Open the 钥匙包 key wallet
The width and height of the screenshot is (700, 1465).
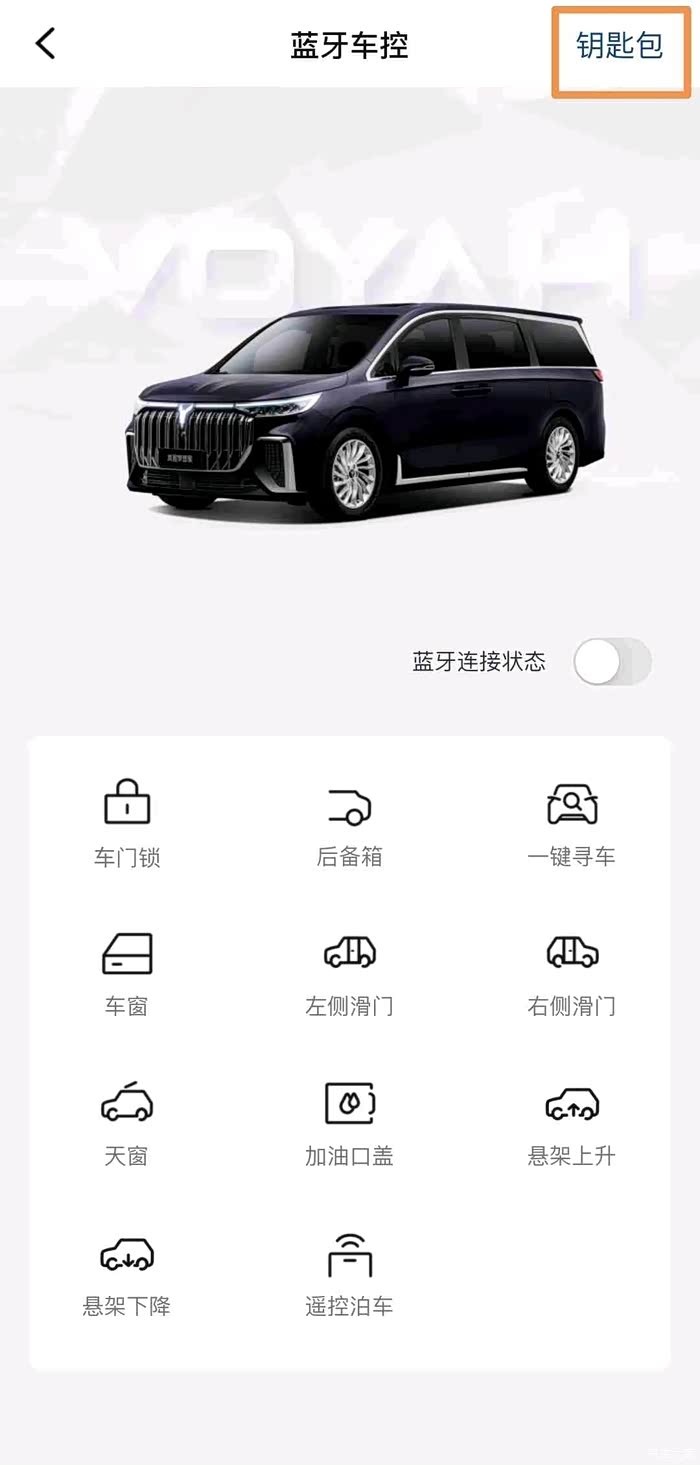point(619,46)
